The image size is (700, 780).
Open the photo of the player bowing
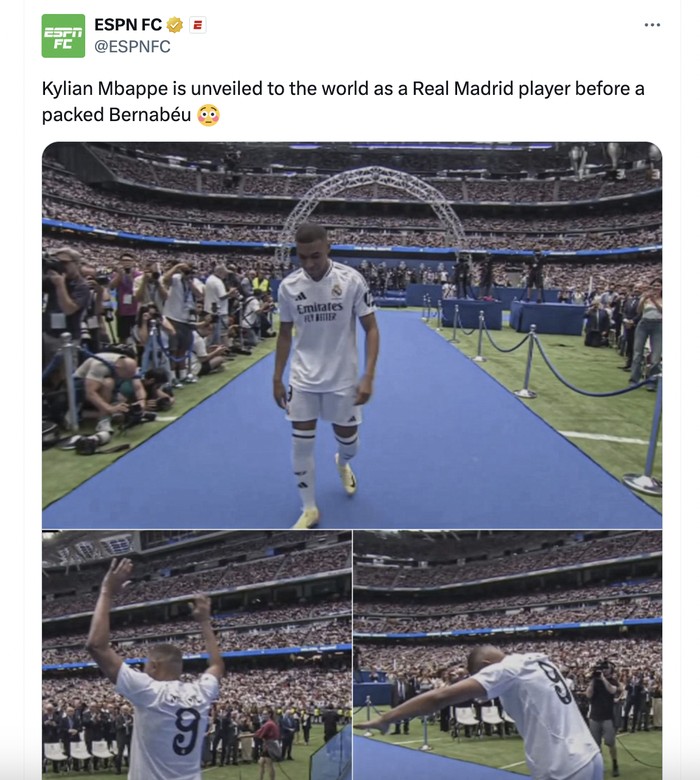(508, 655)
